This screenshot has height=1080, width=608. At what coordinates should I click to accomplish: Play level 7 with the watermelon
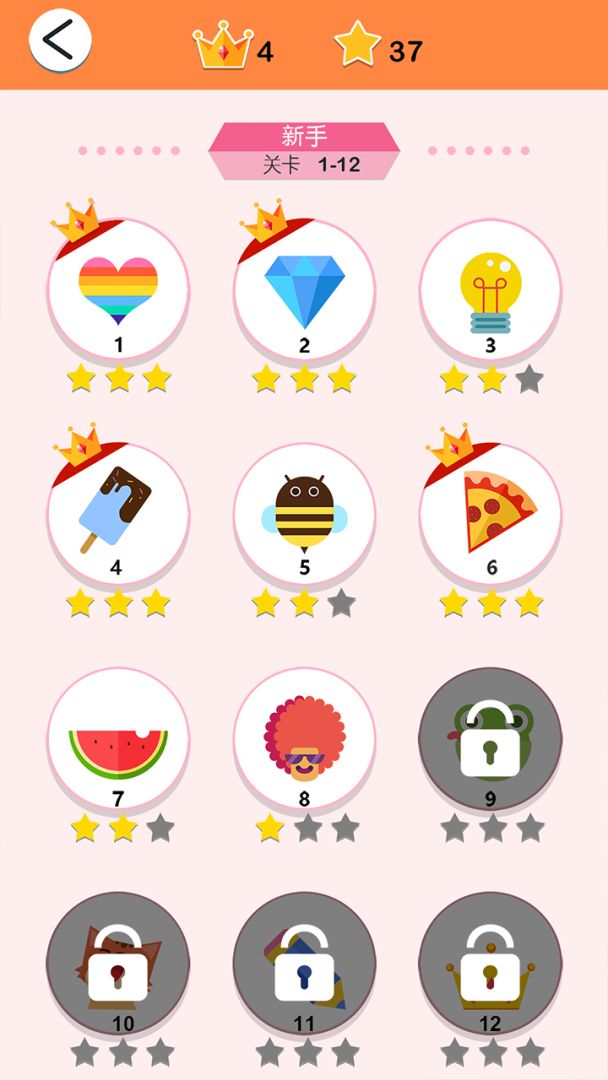(118, 740)
